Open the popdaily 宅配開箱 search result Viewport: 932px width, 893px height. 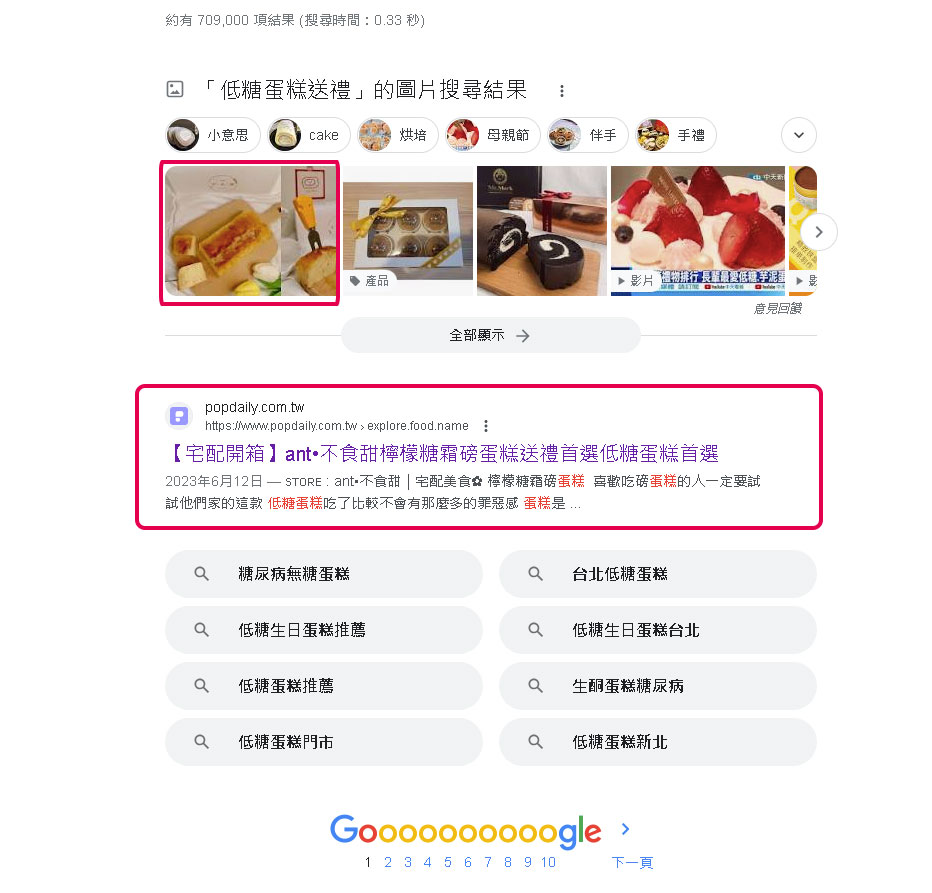click(x=442, y=454)
